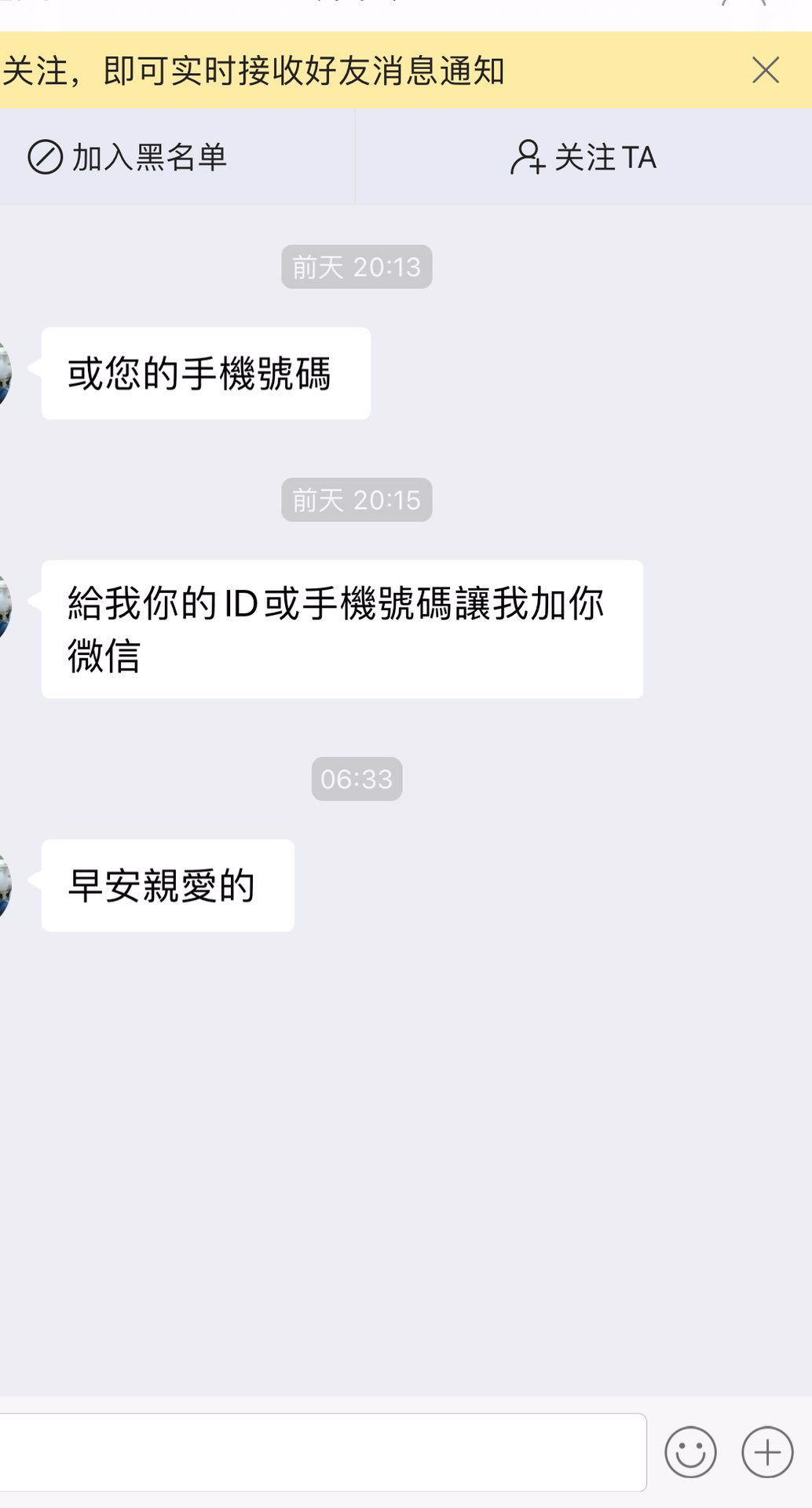Follow this user via 关注TA
This screenshot has height=1508, width=812.
tap(583, 157)
